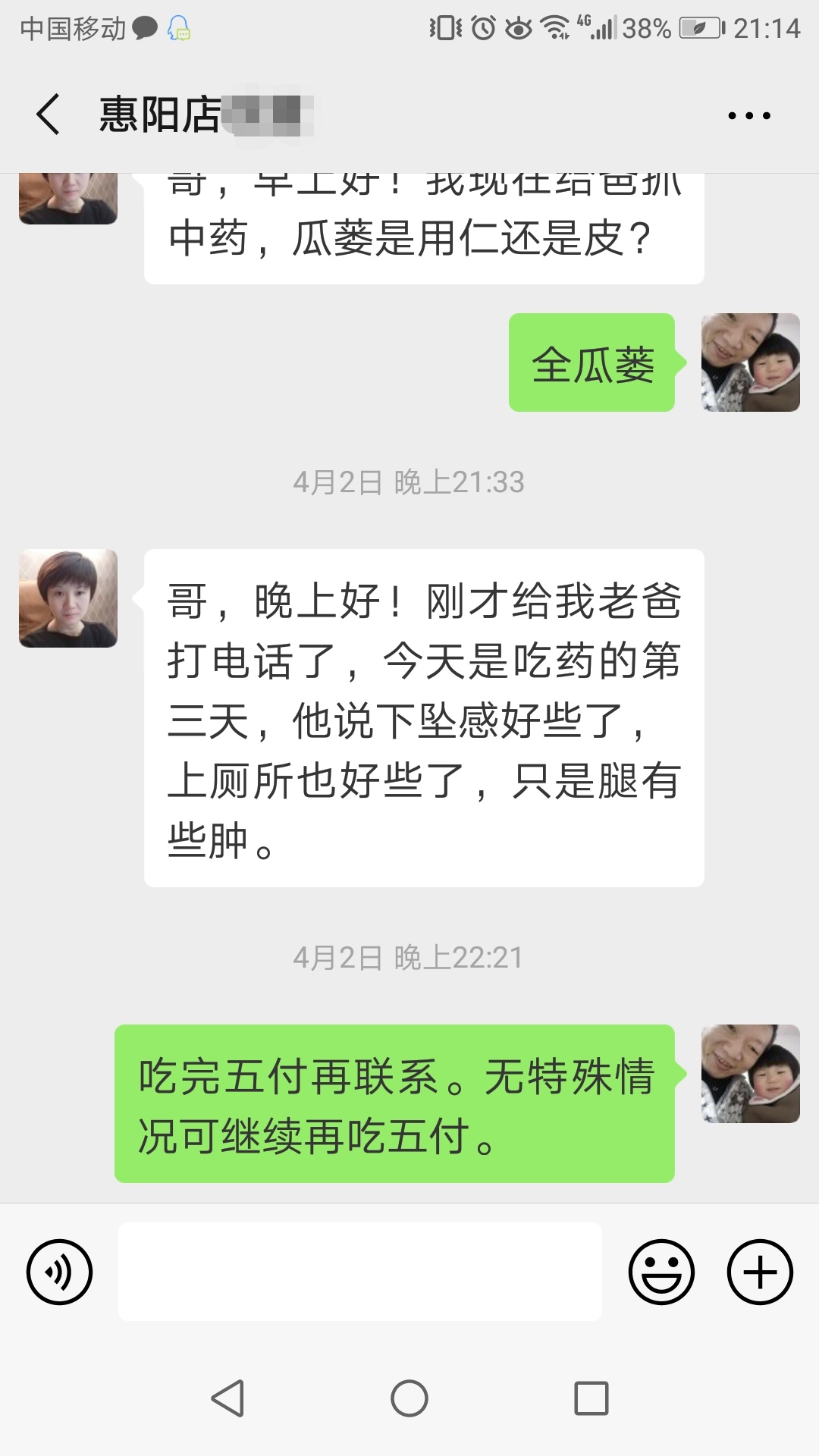Switch to voice message input
Screen dimensions: 819x1456
[59, 1272]
